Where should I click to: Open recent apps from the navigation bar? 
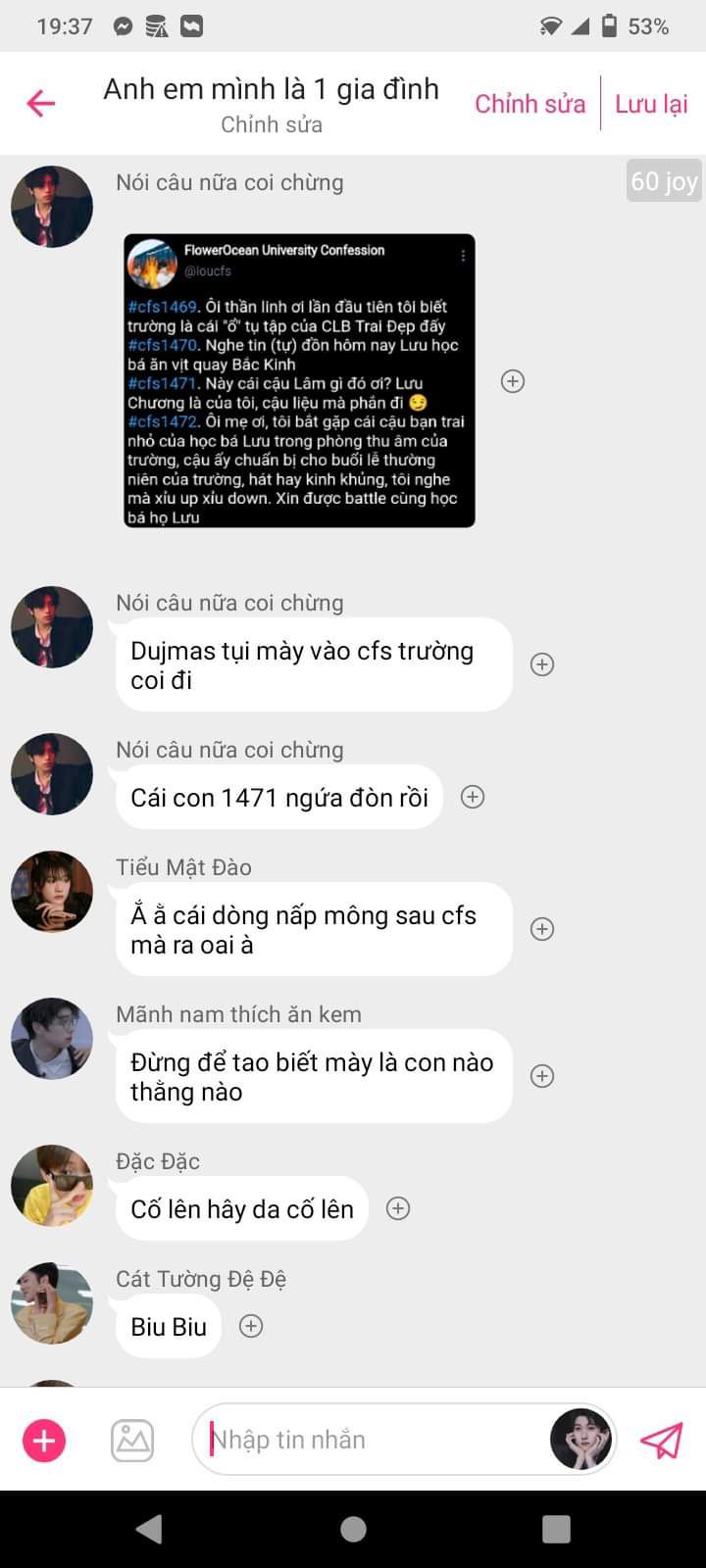click(x=556, y=1529)
